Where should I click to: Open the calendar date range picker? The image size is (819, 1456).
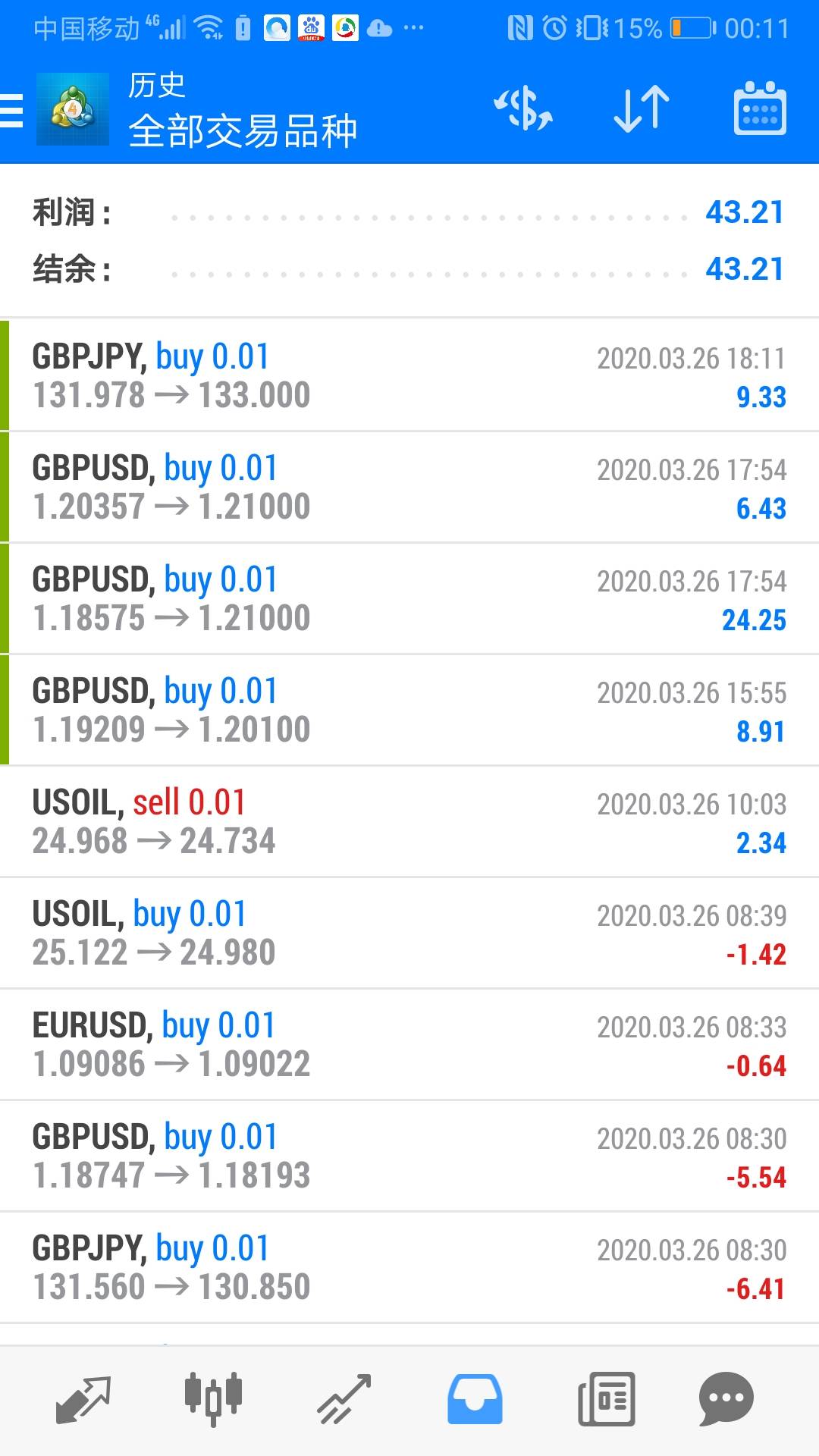coord(760,108)
